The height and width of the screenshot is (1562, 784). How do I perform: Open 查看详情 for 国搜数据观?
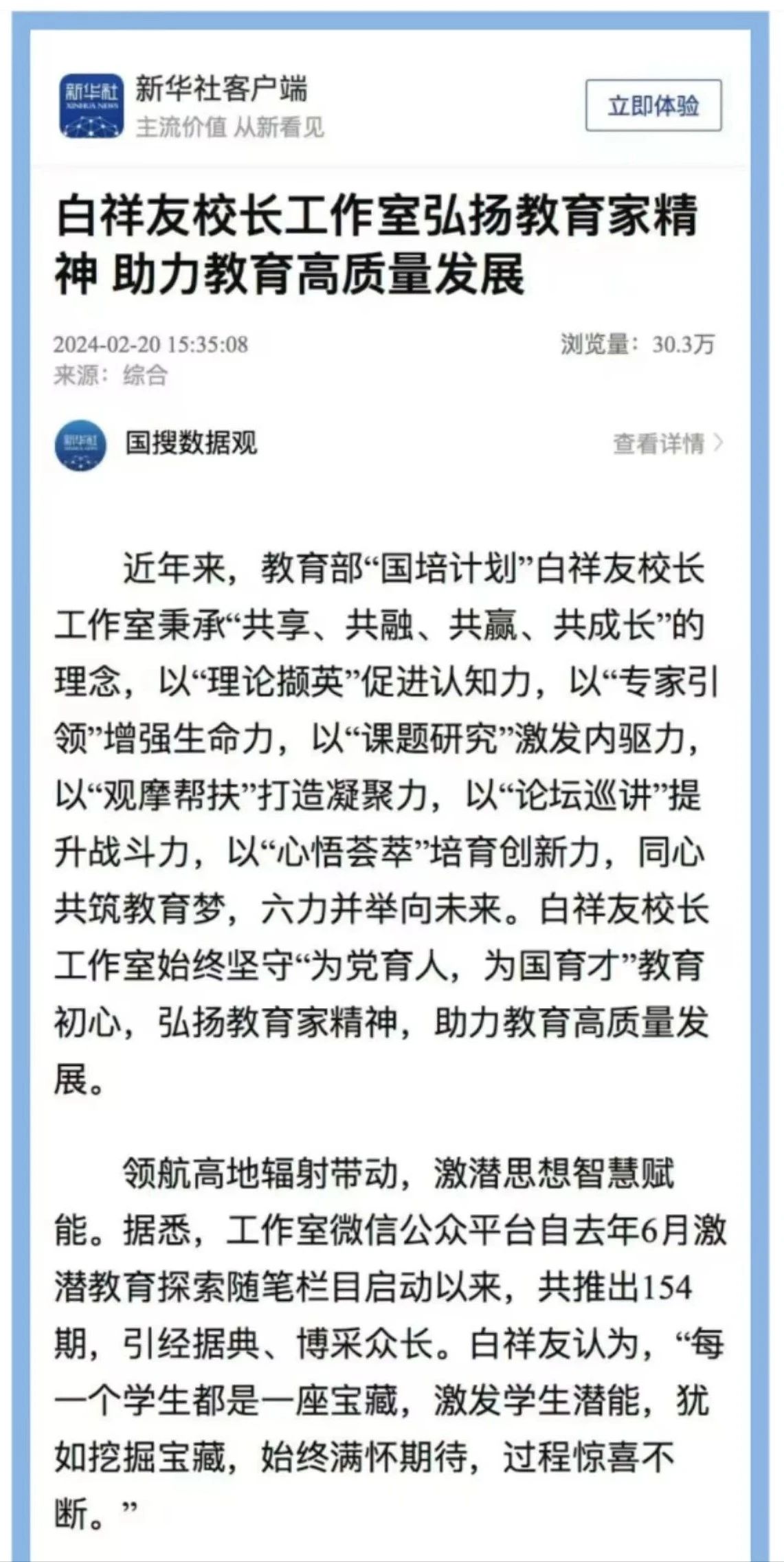coord(667,444)
